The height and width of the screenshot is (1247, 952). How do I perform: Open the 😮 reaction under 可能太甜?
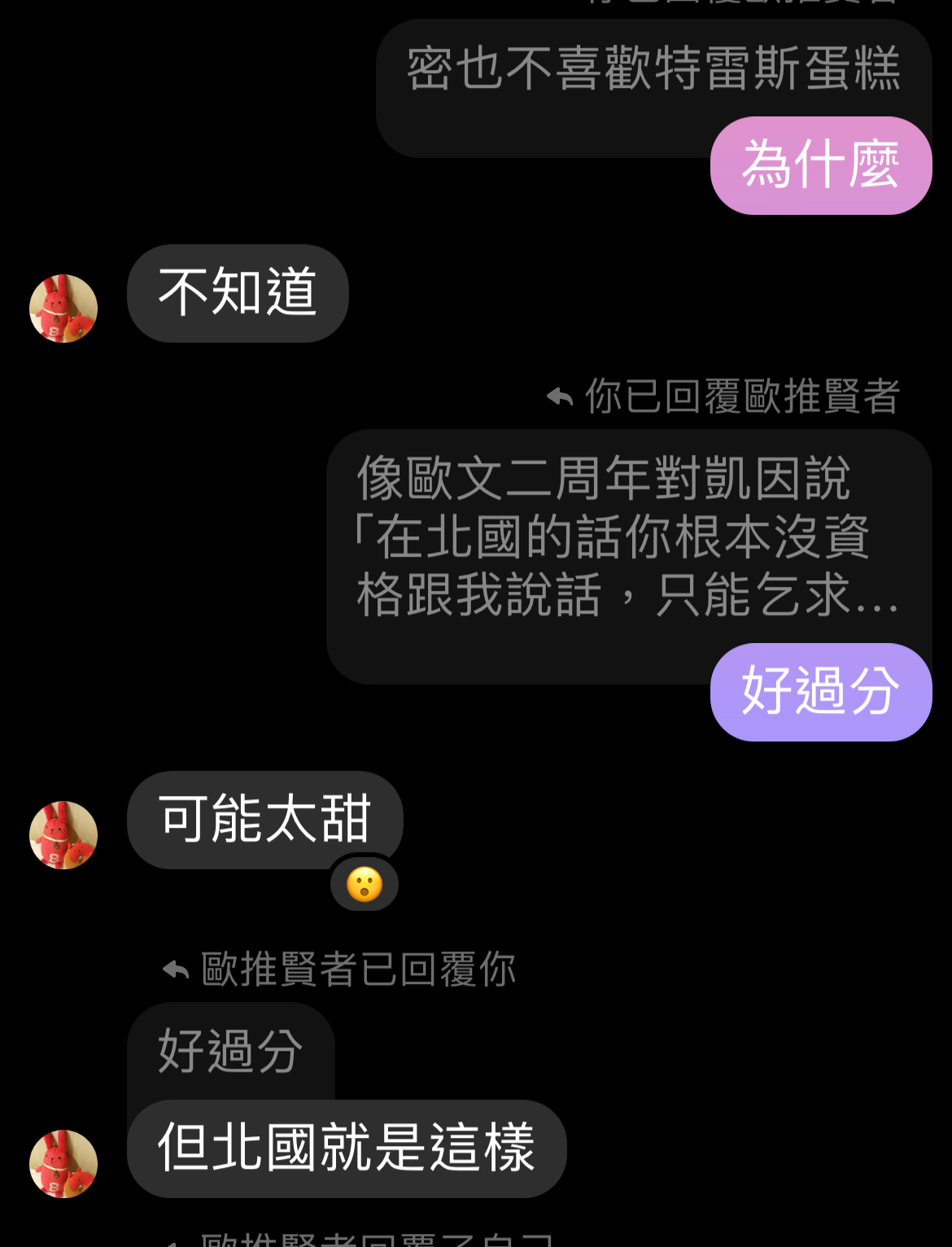365,885
